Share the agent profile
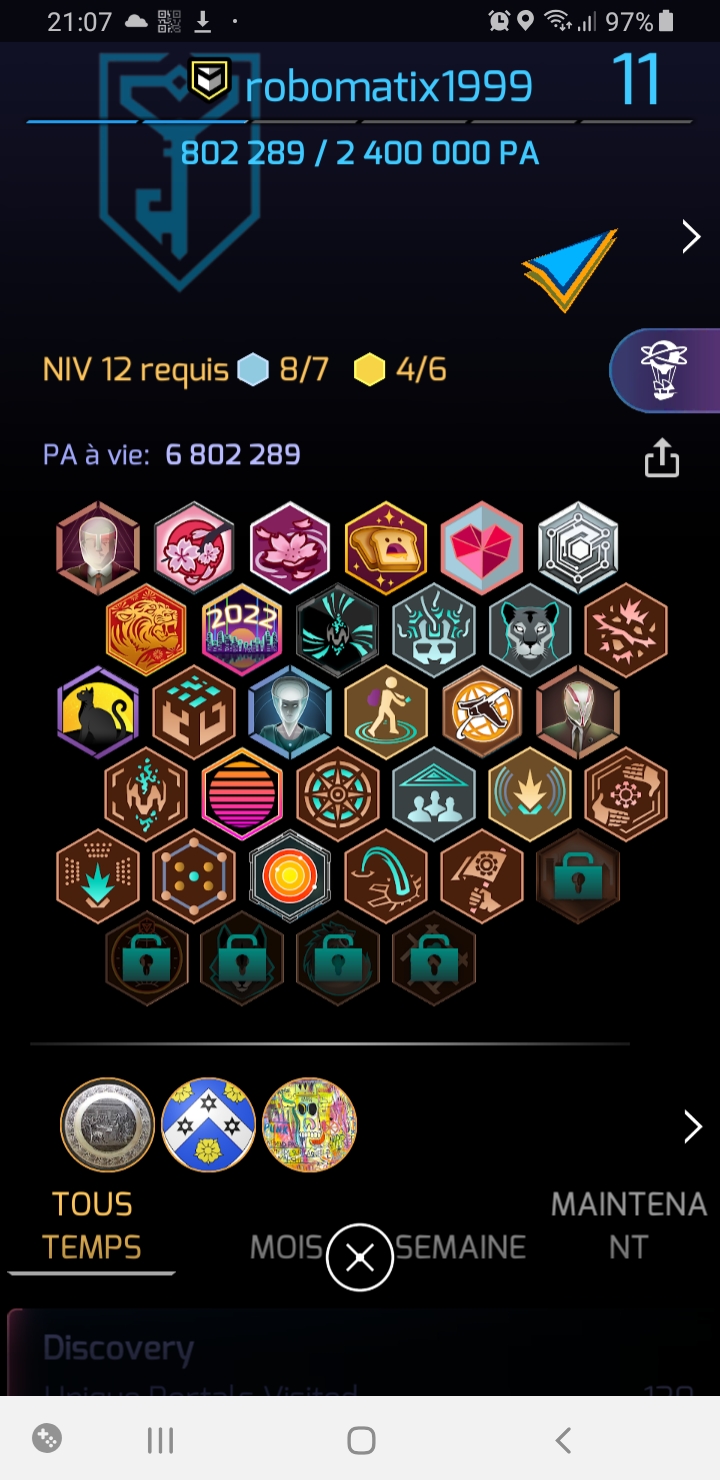The width and height of the screenshot is (720, 1480). (x=661, y=459)
